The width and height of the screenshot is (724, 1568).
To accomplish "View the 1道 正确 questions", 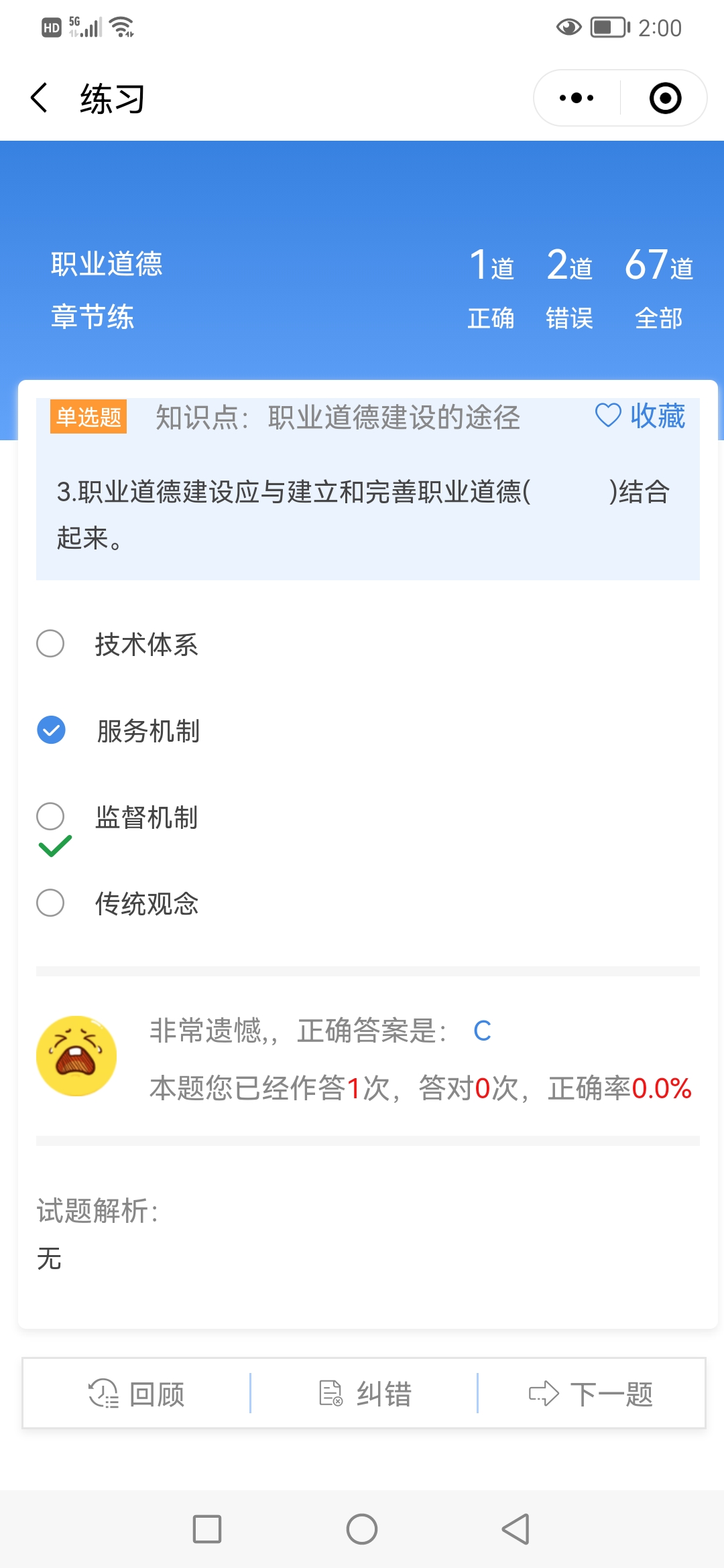I will [x=491, y=289].
